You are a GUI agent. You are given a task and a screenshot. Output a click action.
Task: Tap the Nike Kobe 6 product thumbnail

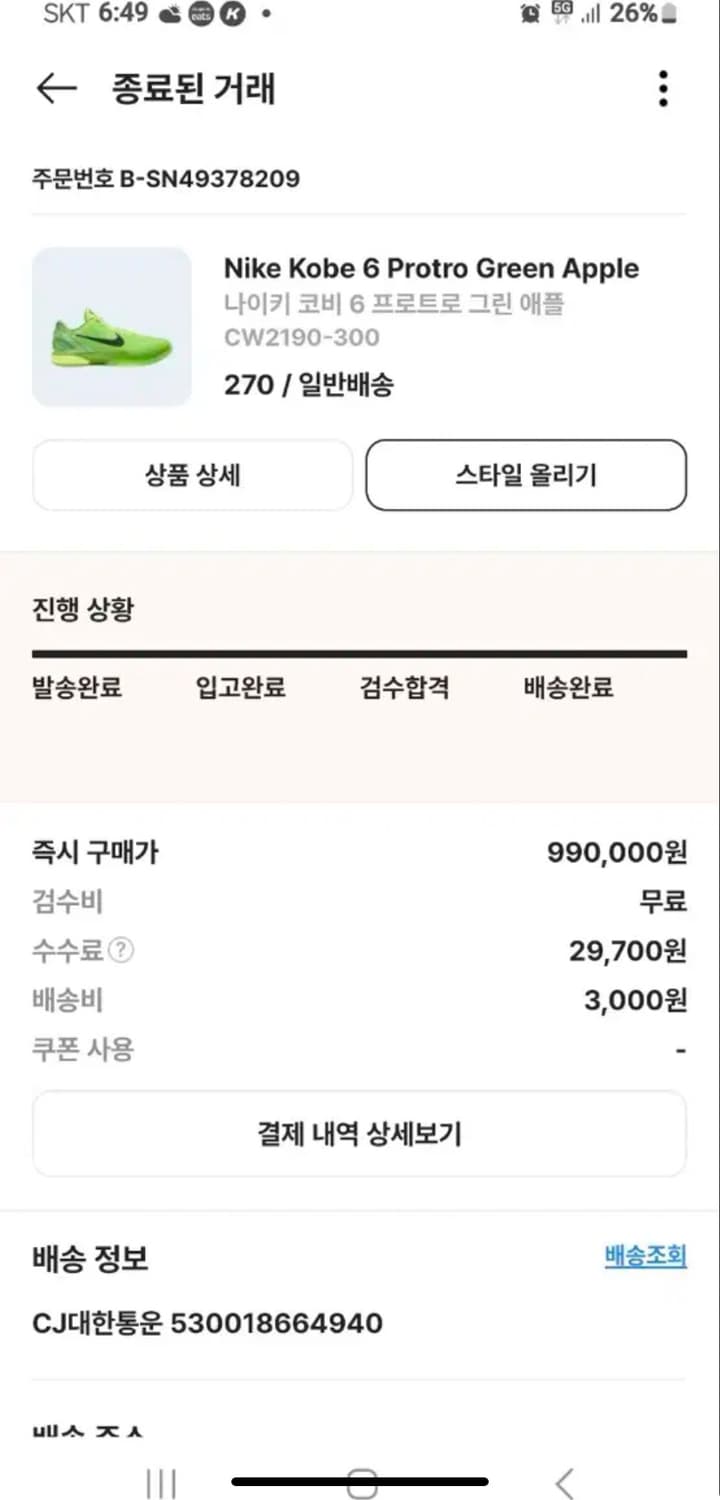[111, 327]
